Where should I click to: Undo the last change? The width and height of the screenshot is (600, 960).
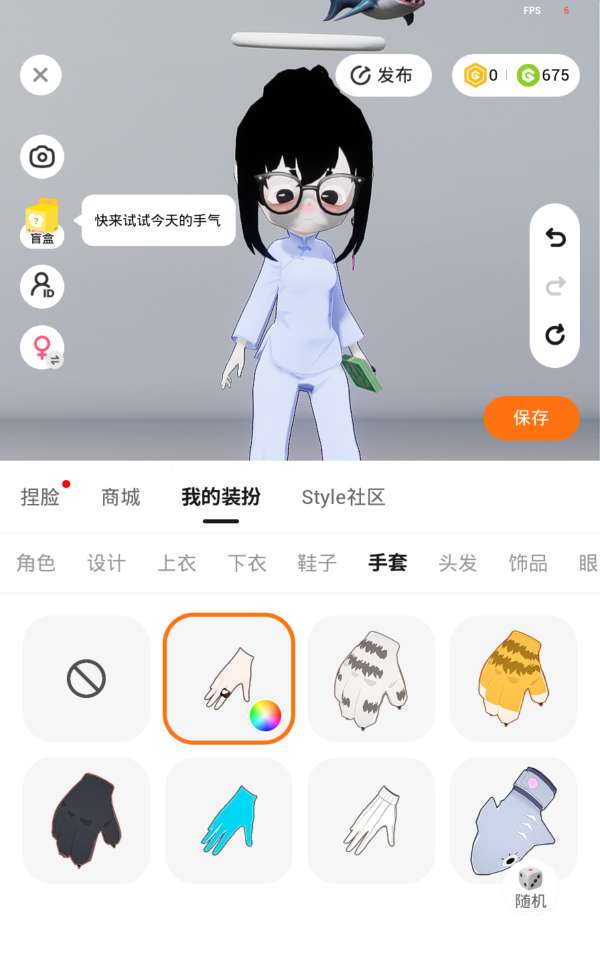click(555, 238)
